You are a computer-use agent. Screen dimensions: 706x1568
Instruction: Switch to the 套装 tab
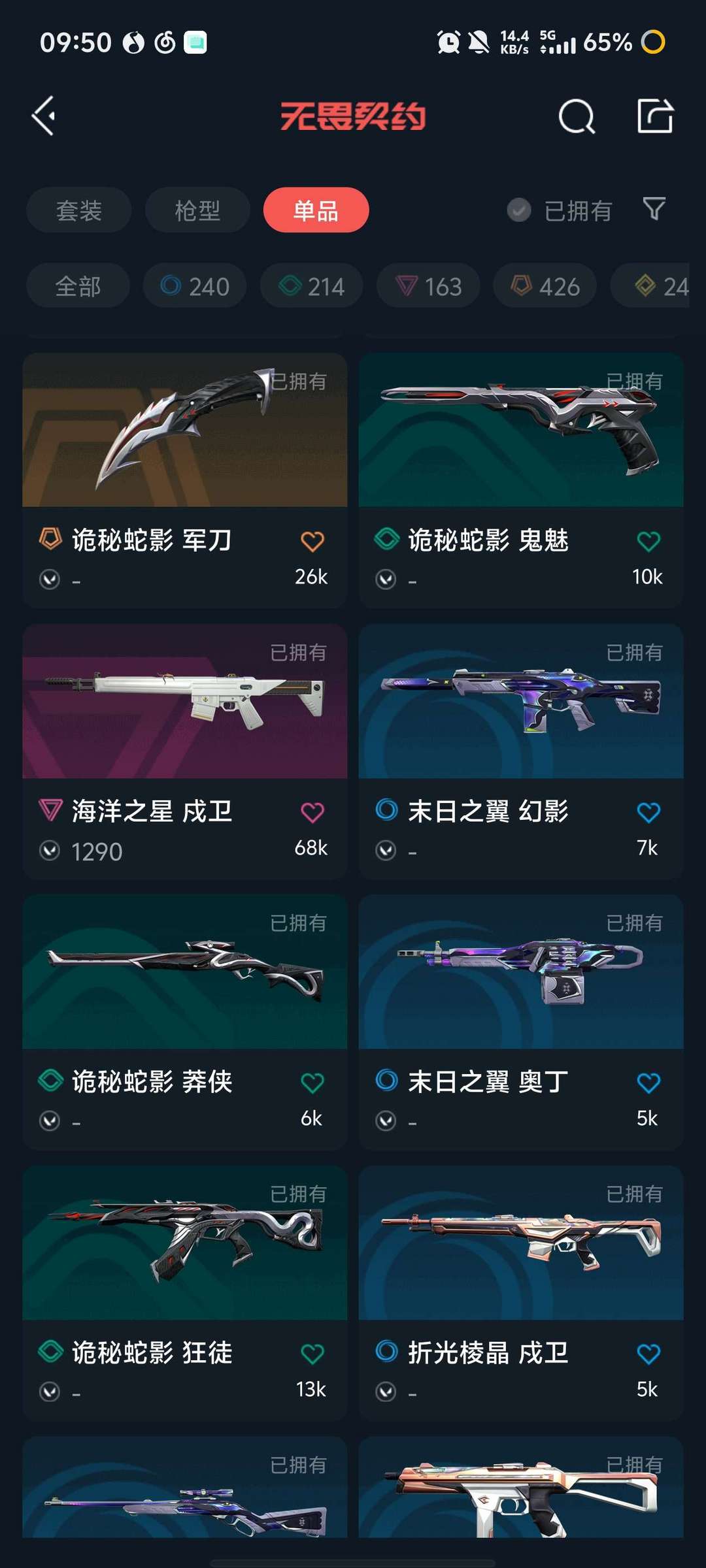pos(79,210)
